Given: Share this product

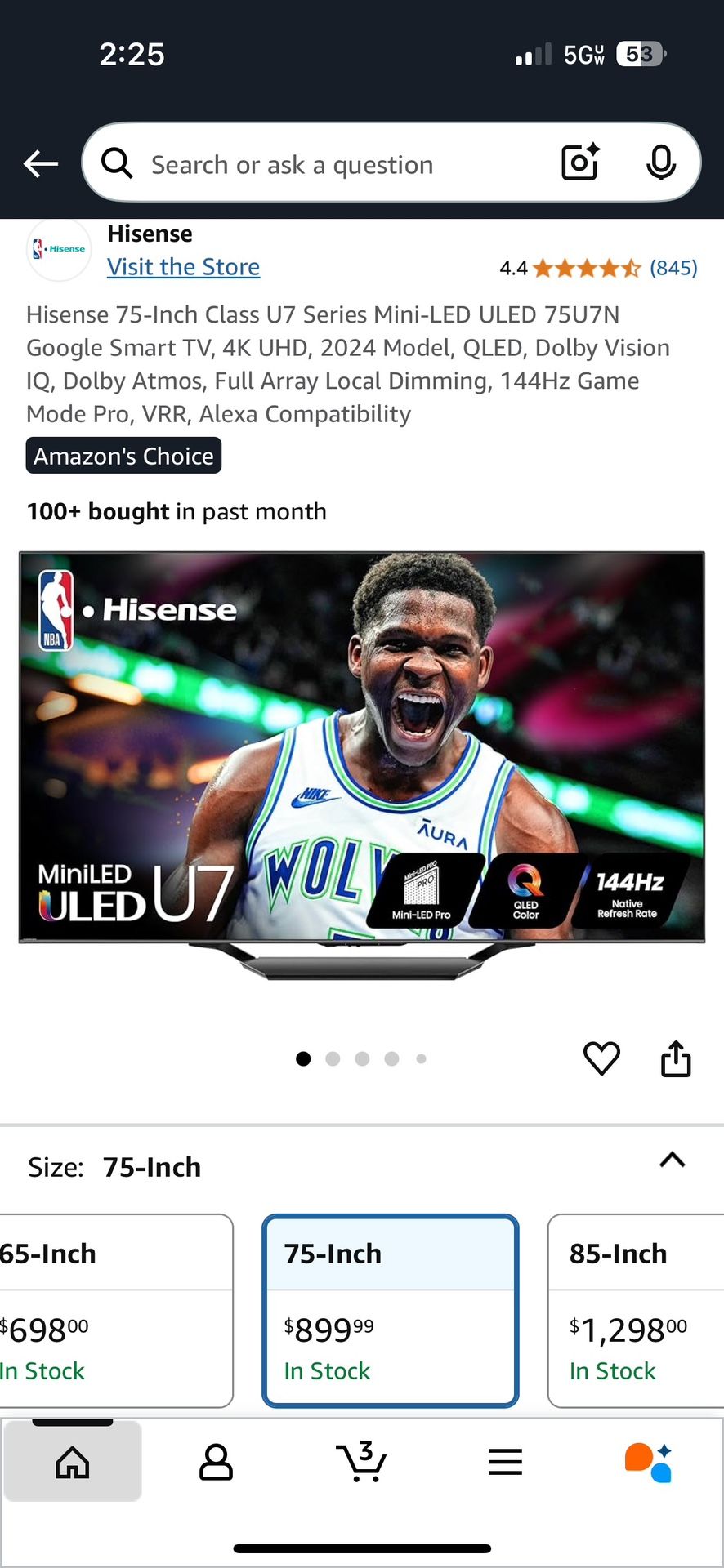Looking at the screenshot, I should coord(675,1058).
